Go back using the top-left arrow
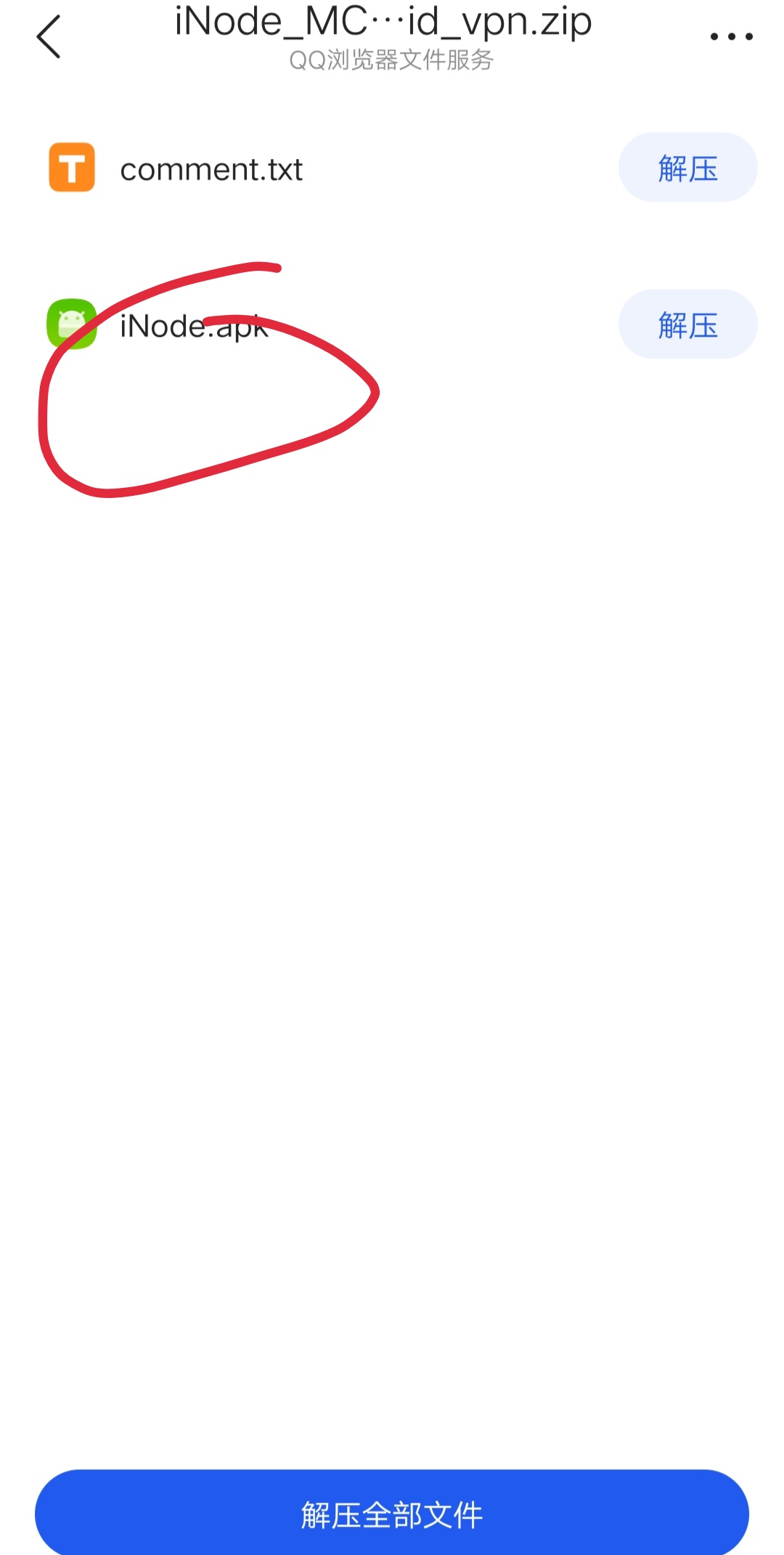Screen dimensions: 784x1555 pos(49,36)
